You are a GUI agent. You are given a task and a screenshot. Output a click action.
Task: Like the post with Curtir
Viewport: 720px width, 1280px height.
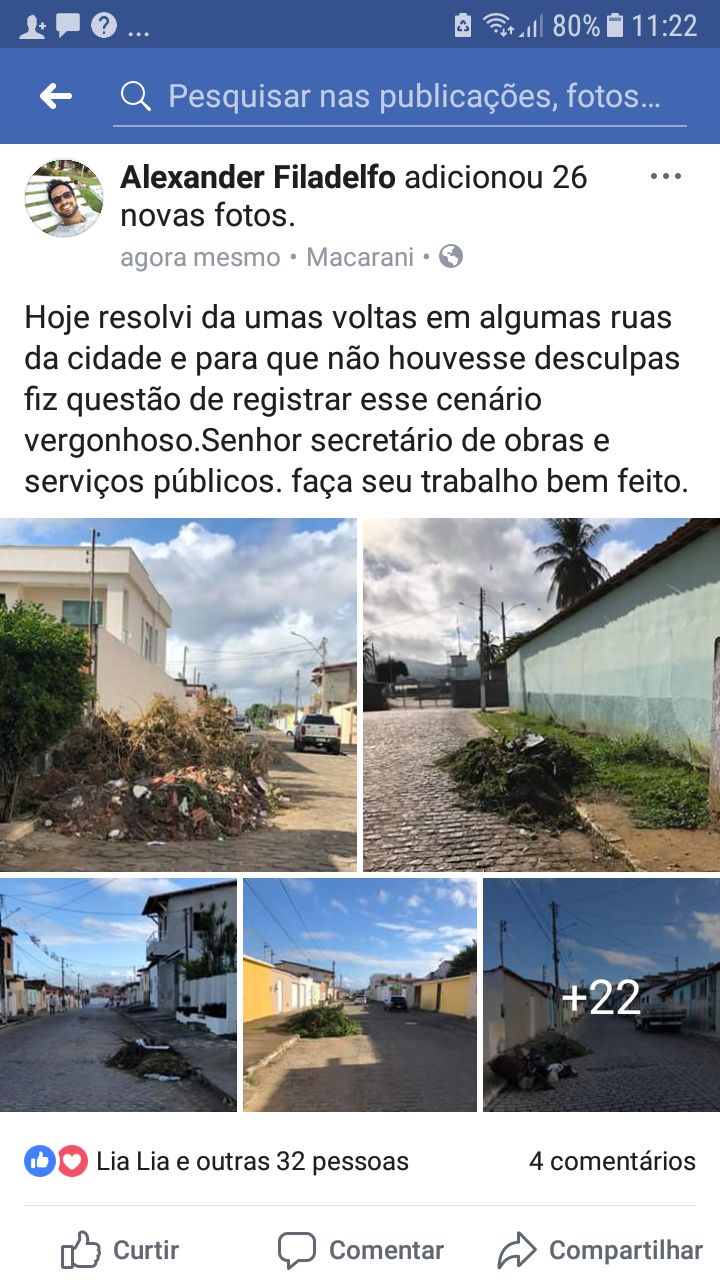point(120,1250)
